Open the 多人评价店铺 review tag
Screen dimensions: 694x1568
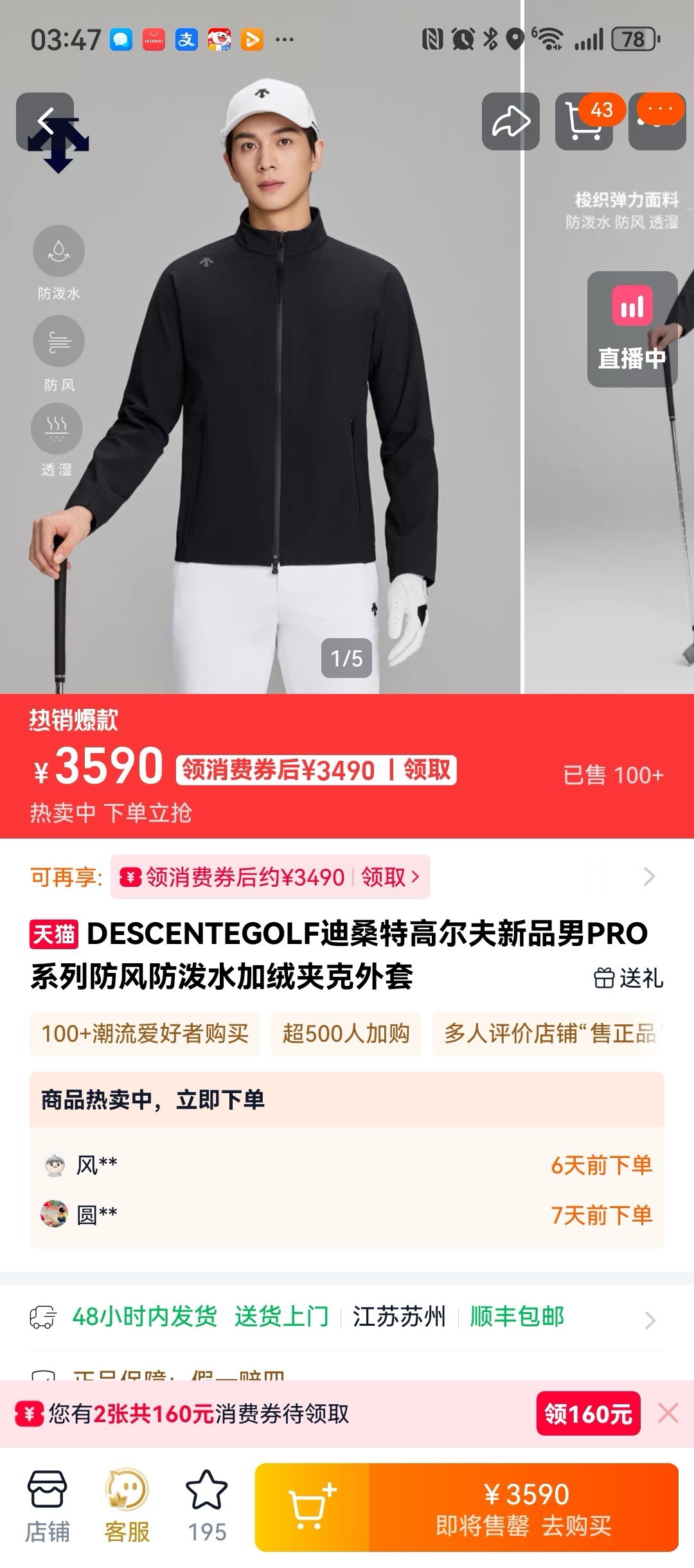(549, 1034)
